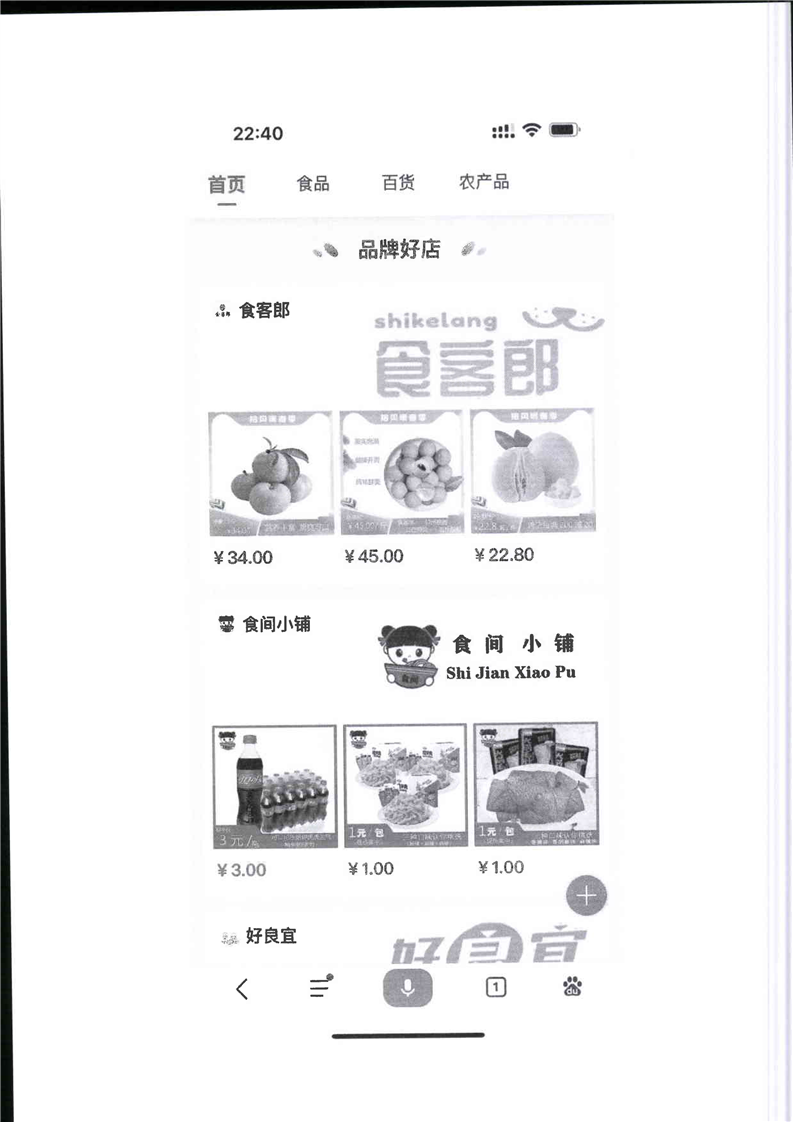Open the Baidu paw home icon
The image size is (793, 1122).
(573, 988)
